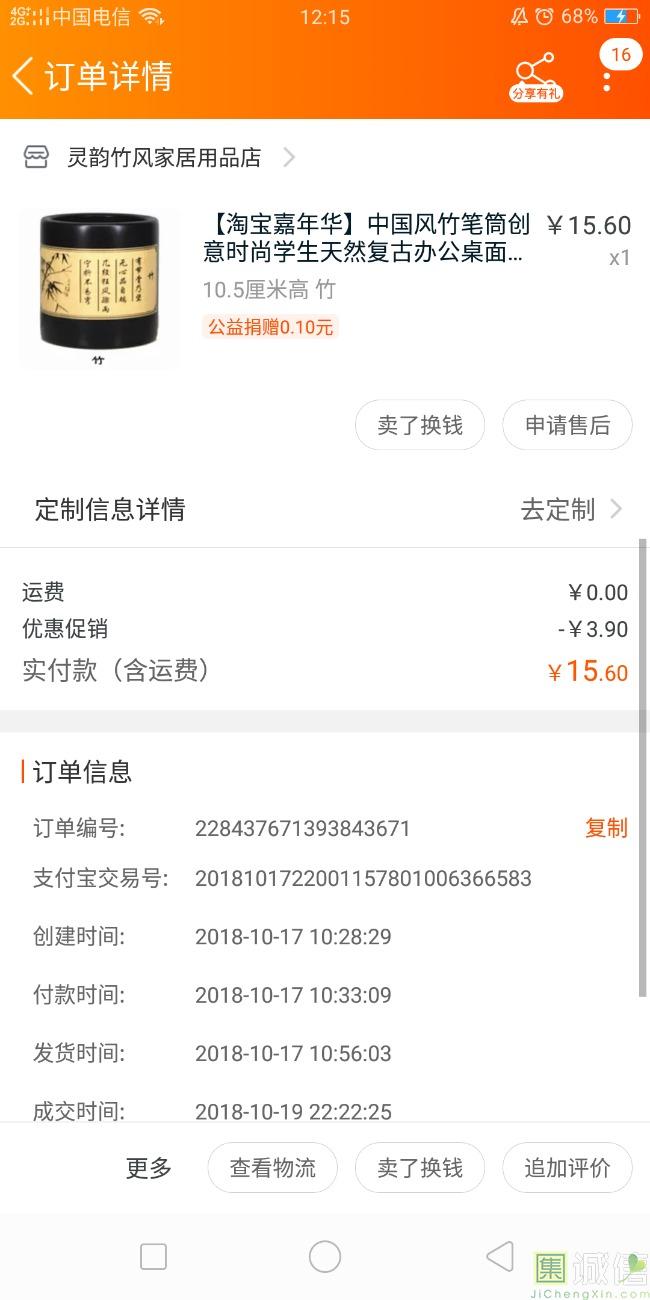Open 更多 options in the bottom bar
The width and height of the screenshot is (650, 1300).
pyautogui.click(x=149, y=1168)
